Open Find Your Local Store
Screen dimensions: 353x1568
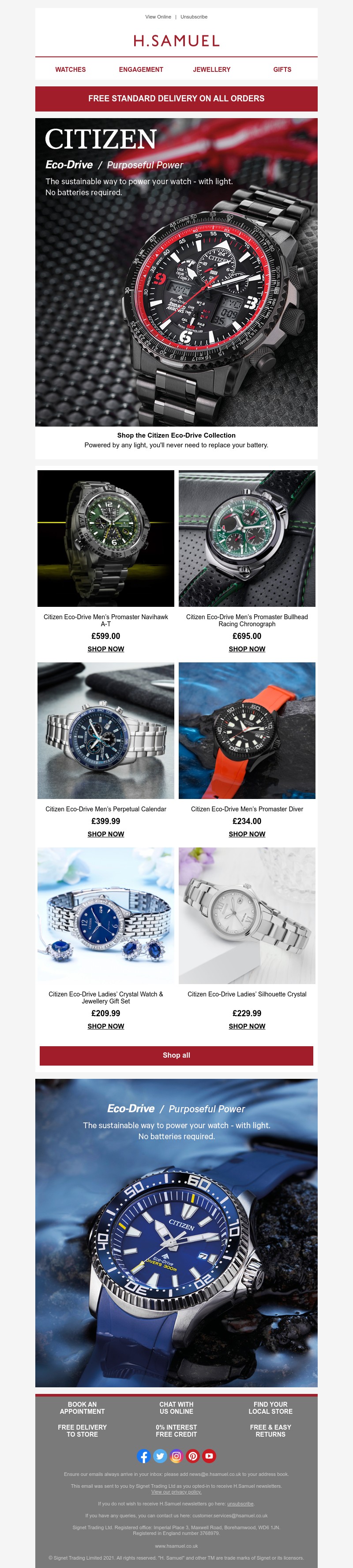270,1408
